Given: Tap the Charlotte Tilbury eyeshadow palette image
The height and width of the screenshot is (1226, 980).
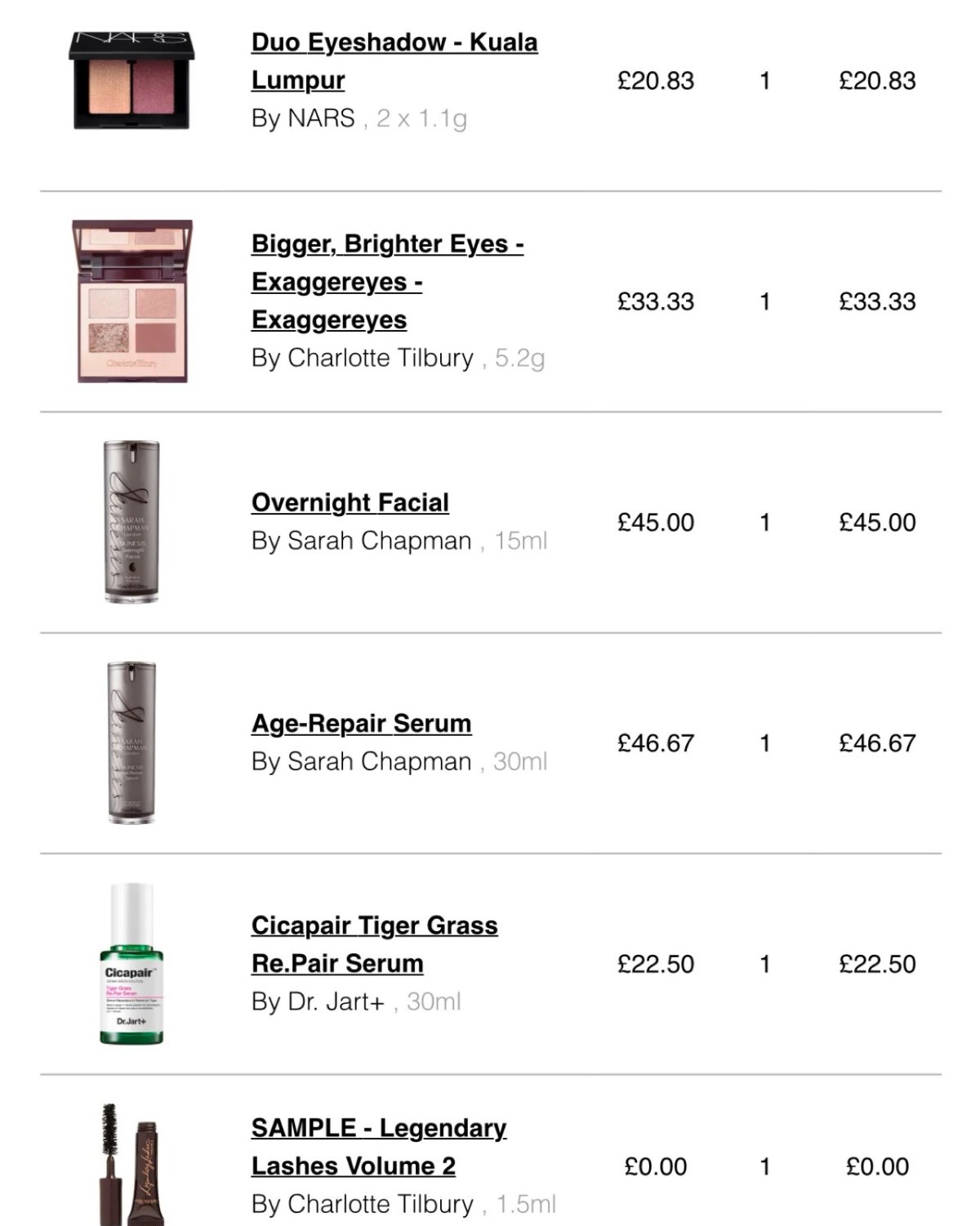Looking at the screenshot, I should click(132, 301).
